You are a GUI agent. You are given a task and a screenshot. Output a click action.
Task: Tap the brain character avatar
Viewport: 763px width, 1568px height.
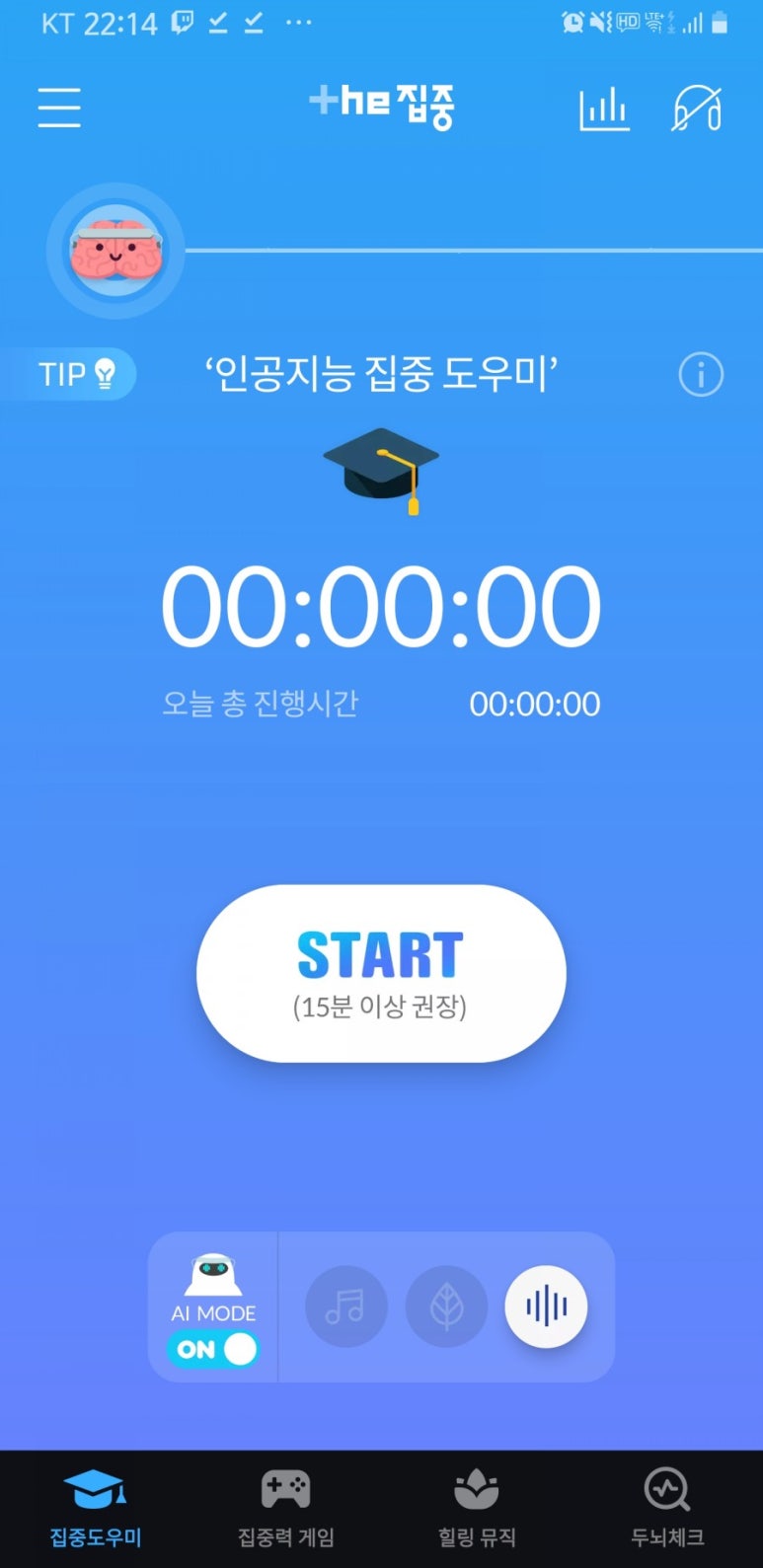click(x=115, y=251)
